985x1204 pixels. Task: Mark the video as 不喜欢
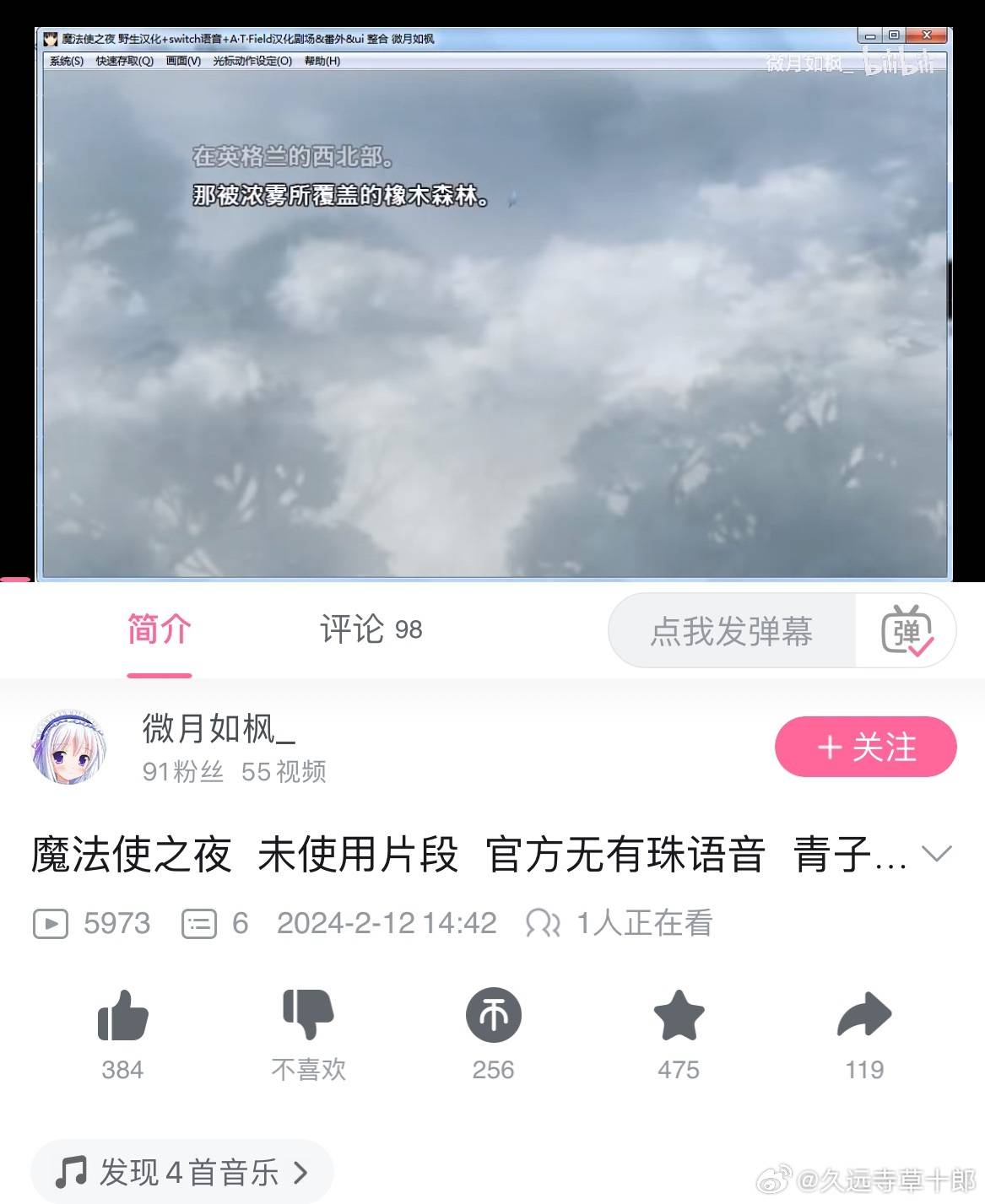coord(308,1016)
